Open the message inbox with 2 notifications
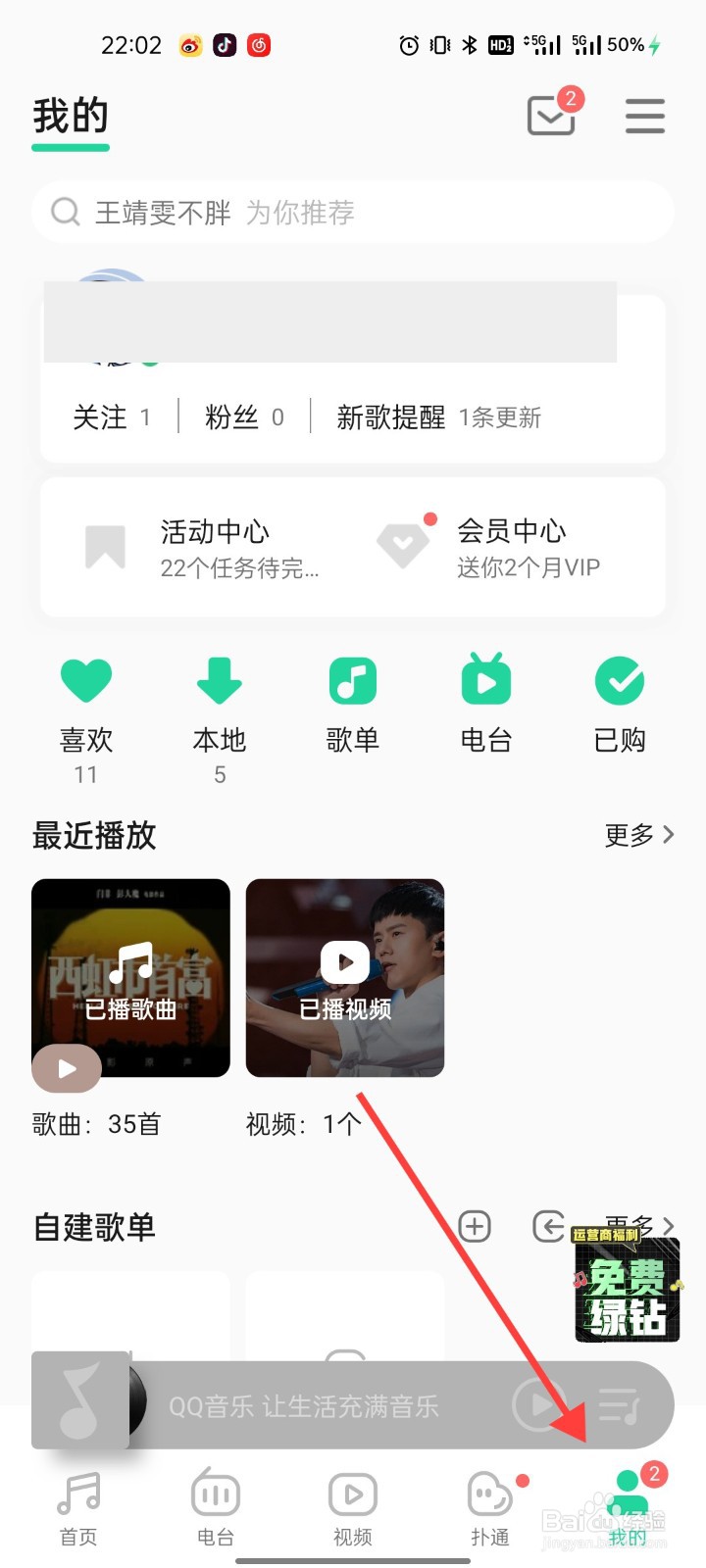This screenshot has width=706, height=1568. (x=551, y=116)
